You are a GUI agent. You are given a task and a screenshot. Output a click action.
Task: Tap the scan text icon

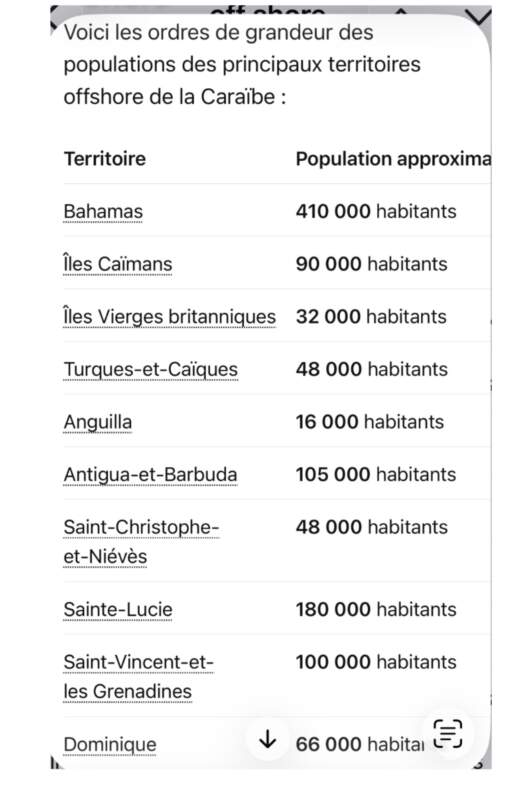448,734
